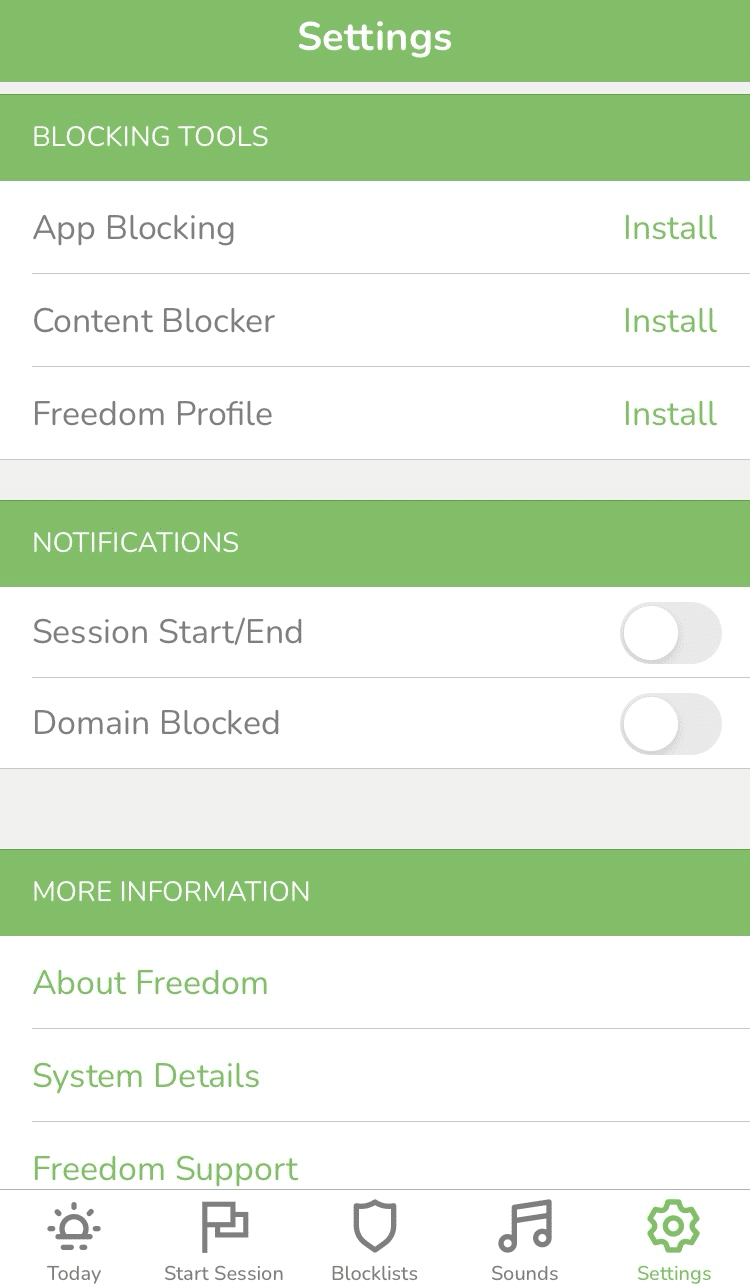The image size is (750, 1288).
Task: Turn on Domain Blocked notifications
Action: coord(670,724)
